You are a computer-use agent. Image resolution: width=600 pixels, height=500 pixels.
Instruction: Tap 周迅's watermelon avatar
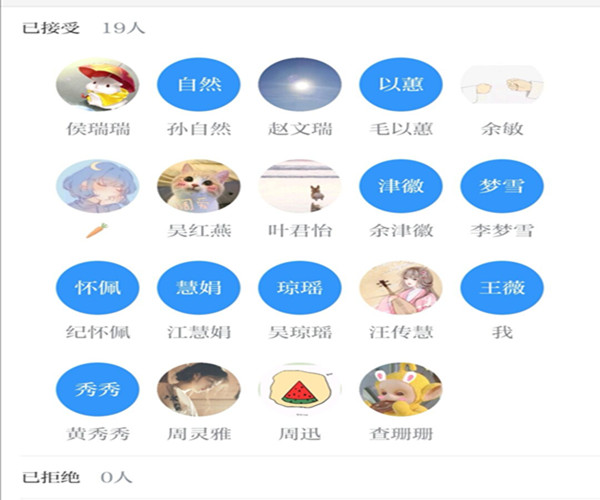(x=300, y=389)
